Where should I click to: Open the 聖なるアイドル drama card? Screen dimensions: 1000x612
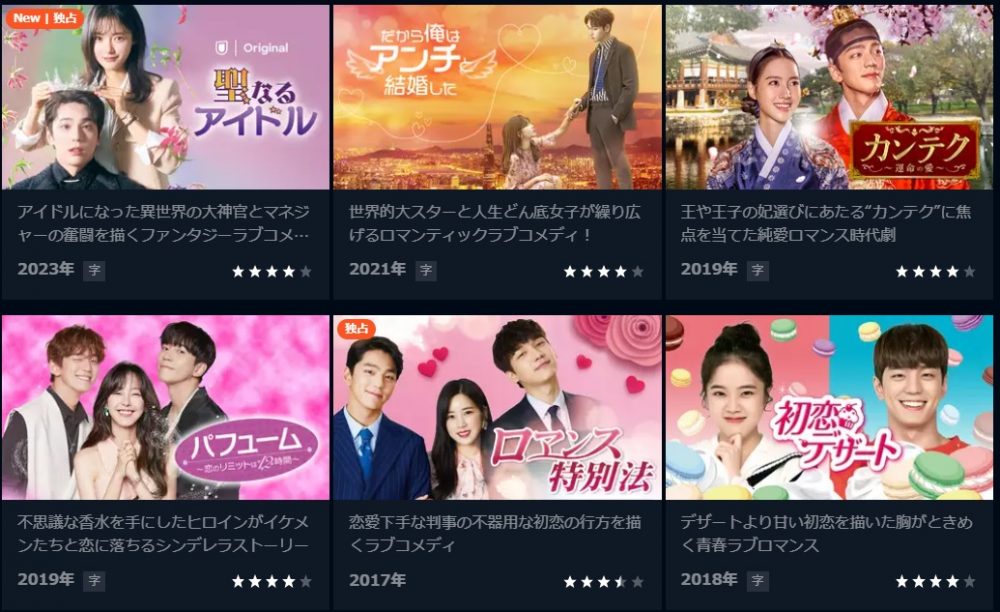tap(165, 98)
